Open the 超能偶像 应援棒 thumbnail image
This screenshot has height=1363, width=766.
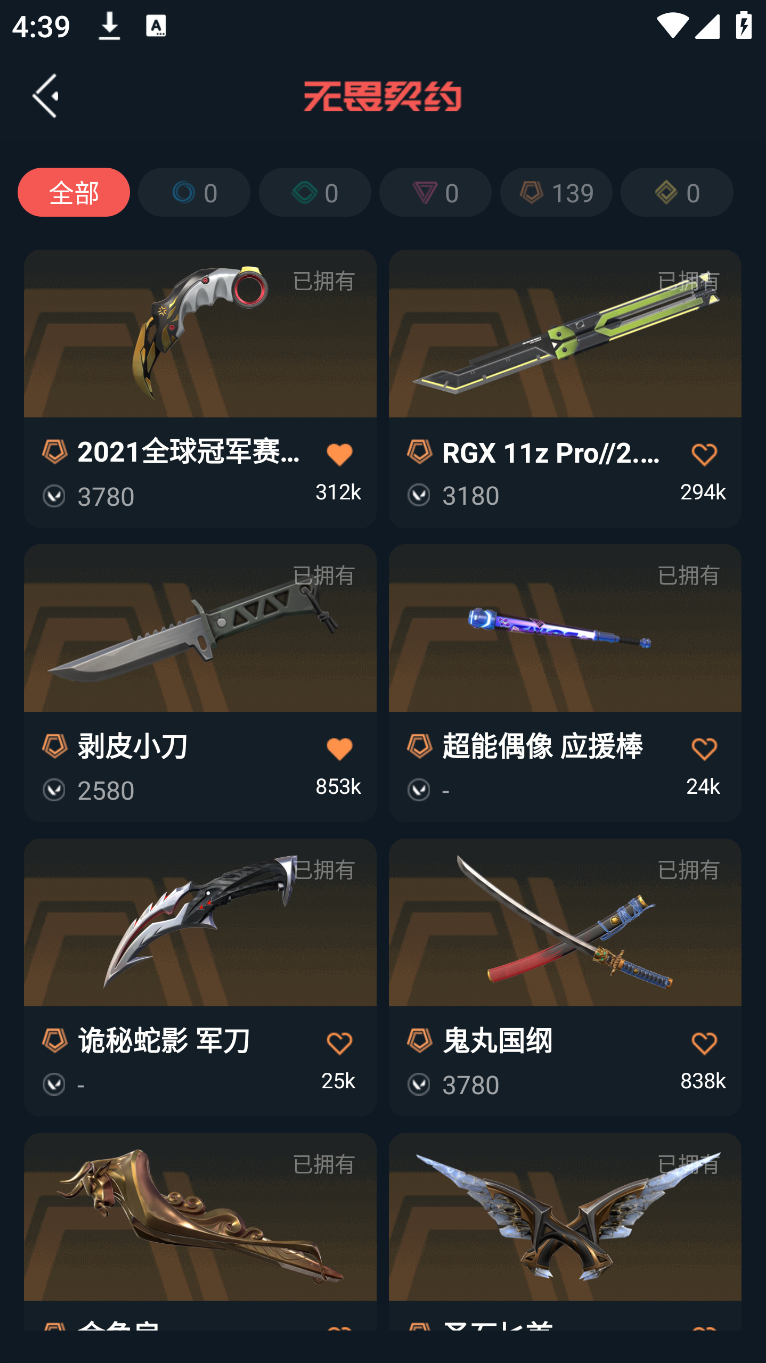point(564,628)
